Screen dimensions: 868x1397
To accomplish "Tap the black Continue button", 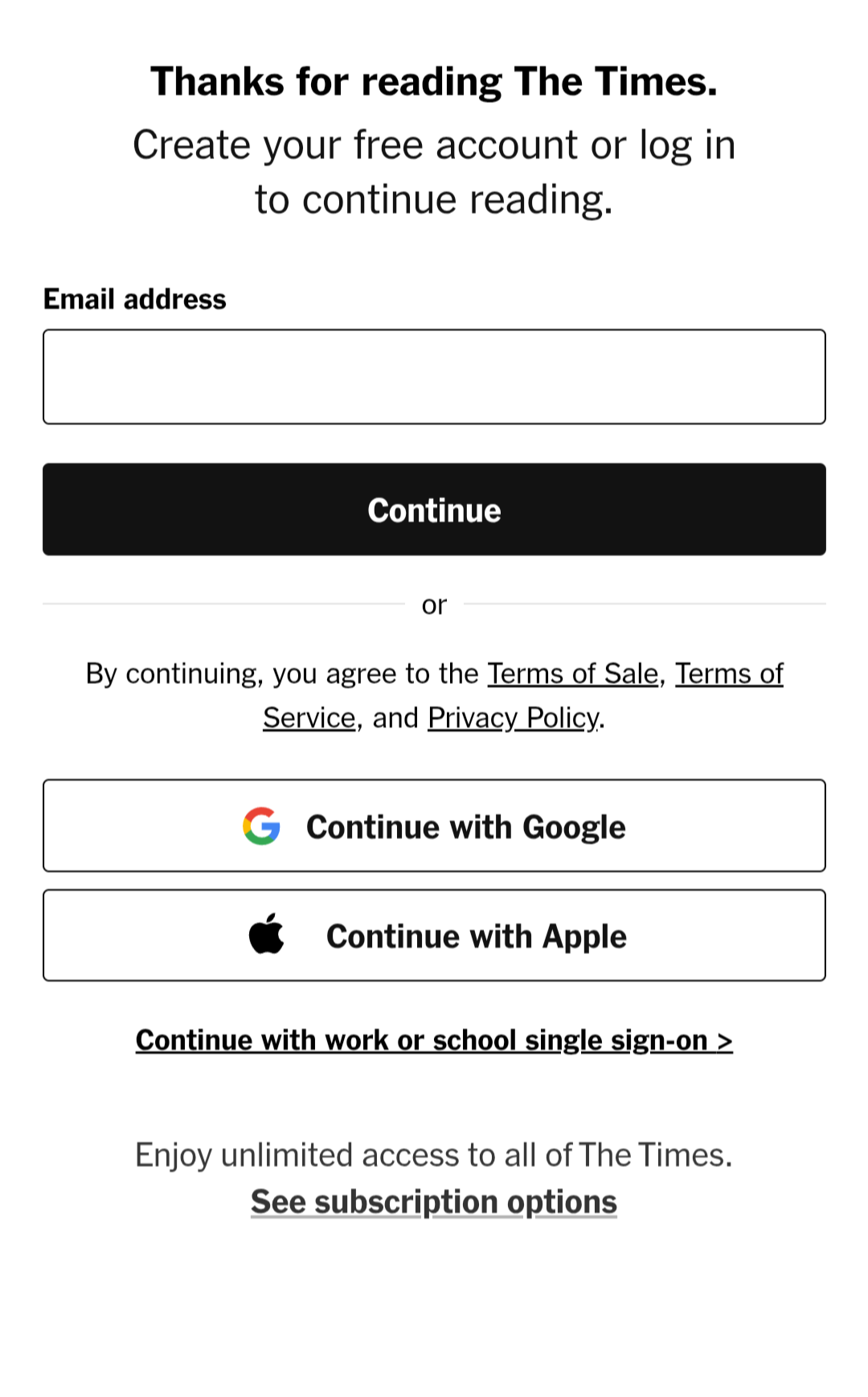I will tap(434, 510).
